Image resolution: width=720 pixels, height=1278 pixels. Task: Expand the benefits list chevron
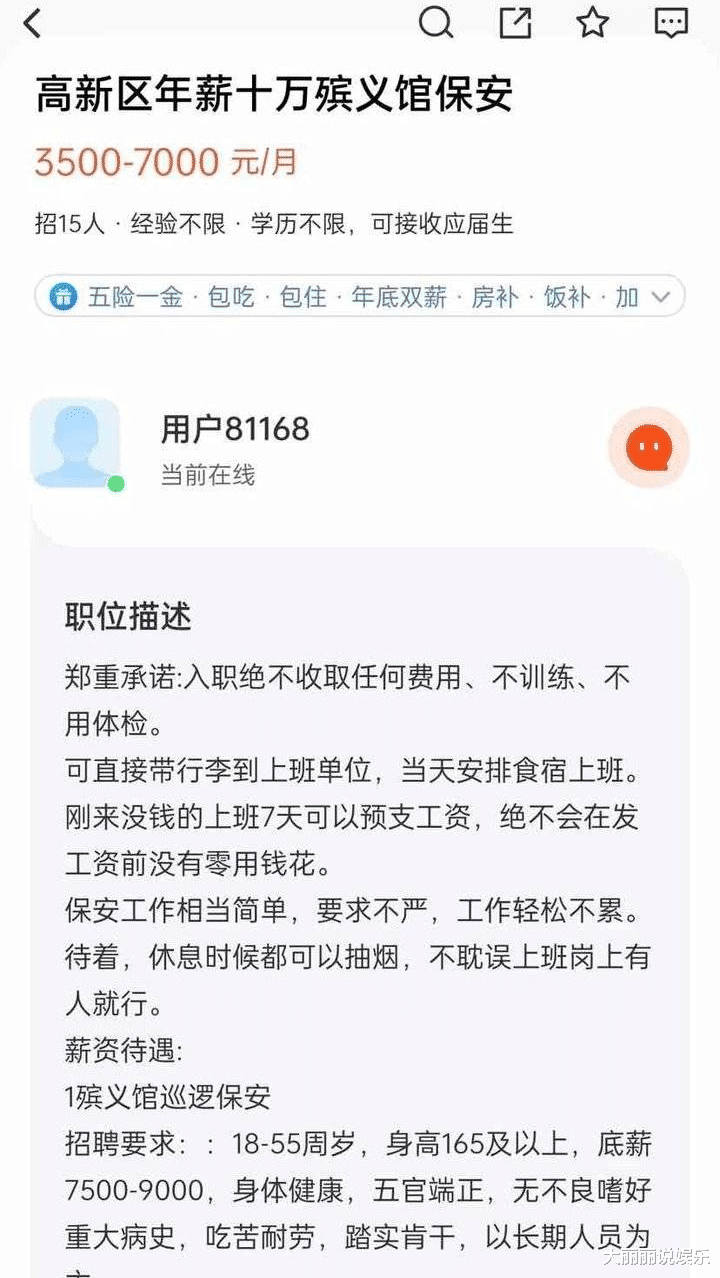(x=660, y=297)
